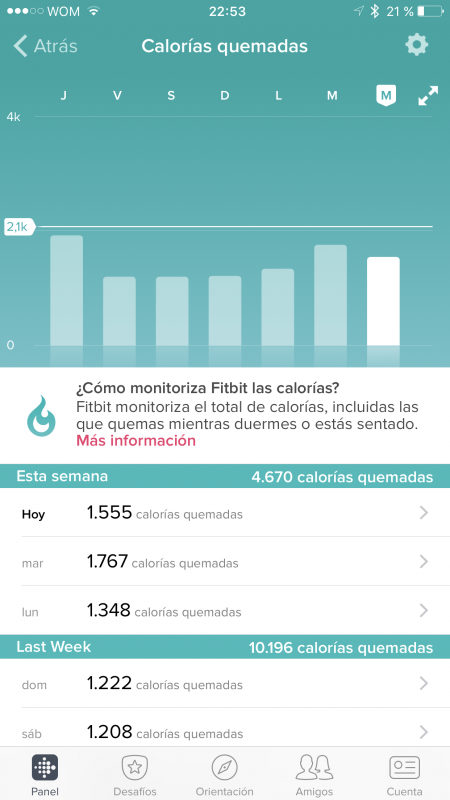The height and width of the screenshot is (800, 450).
Task: Select the Thursday (J) bar in chart
Action: 66,291
